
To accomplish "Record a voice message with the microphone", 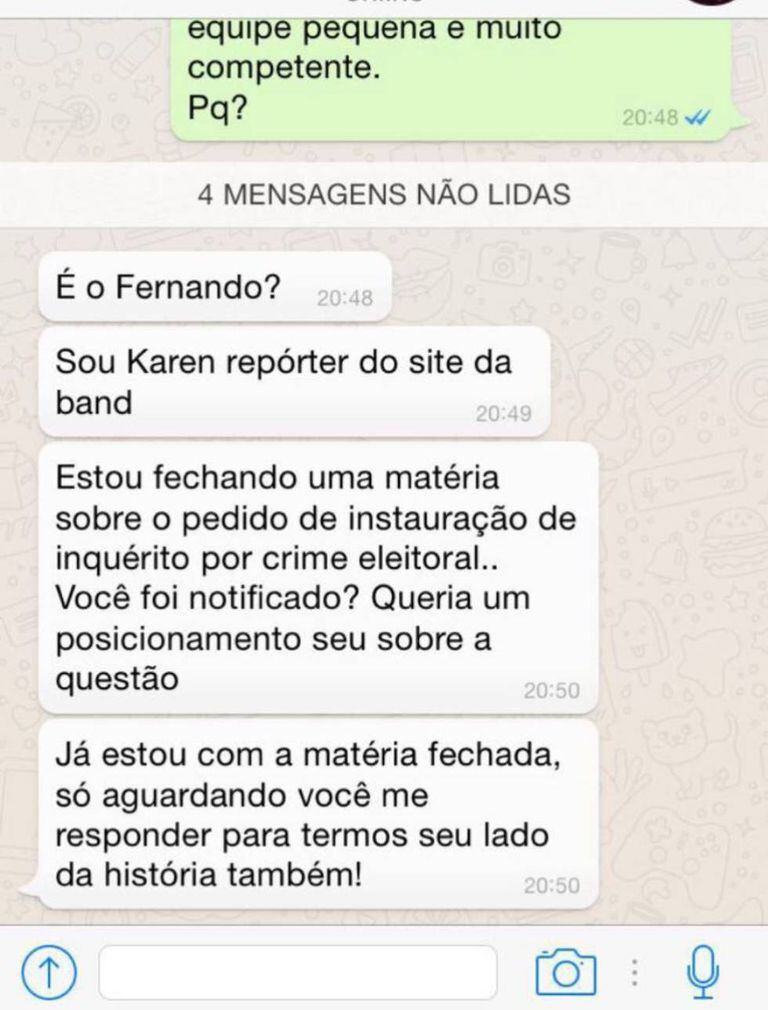I will coord(704,972).
